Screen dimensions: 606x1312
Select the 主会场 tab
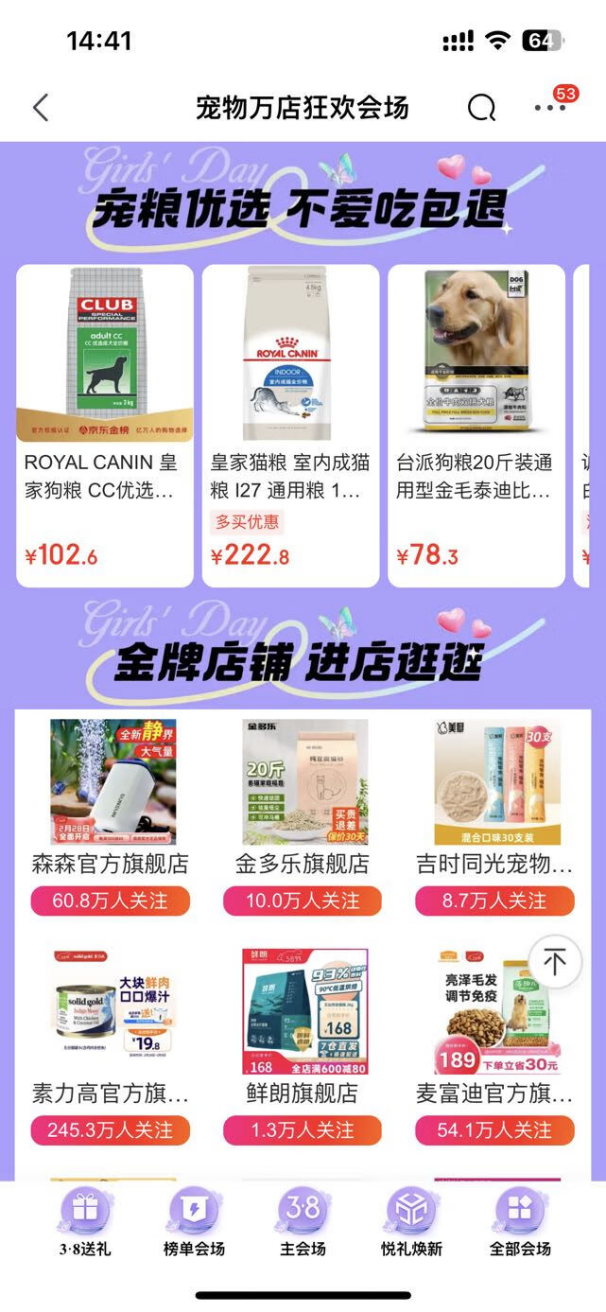(x=302, y=1222)
